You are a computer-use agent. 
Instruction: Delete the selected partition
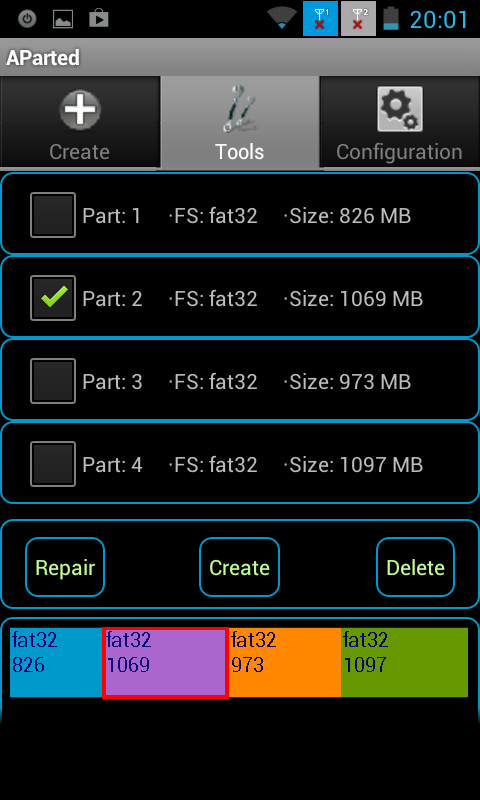click(x=415, y=567)
